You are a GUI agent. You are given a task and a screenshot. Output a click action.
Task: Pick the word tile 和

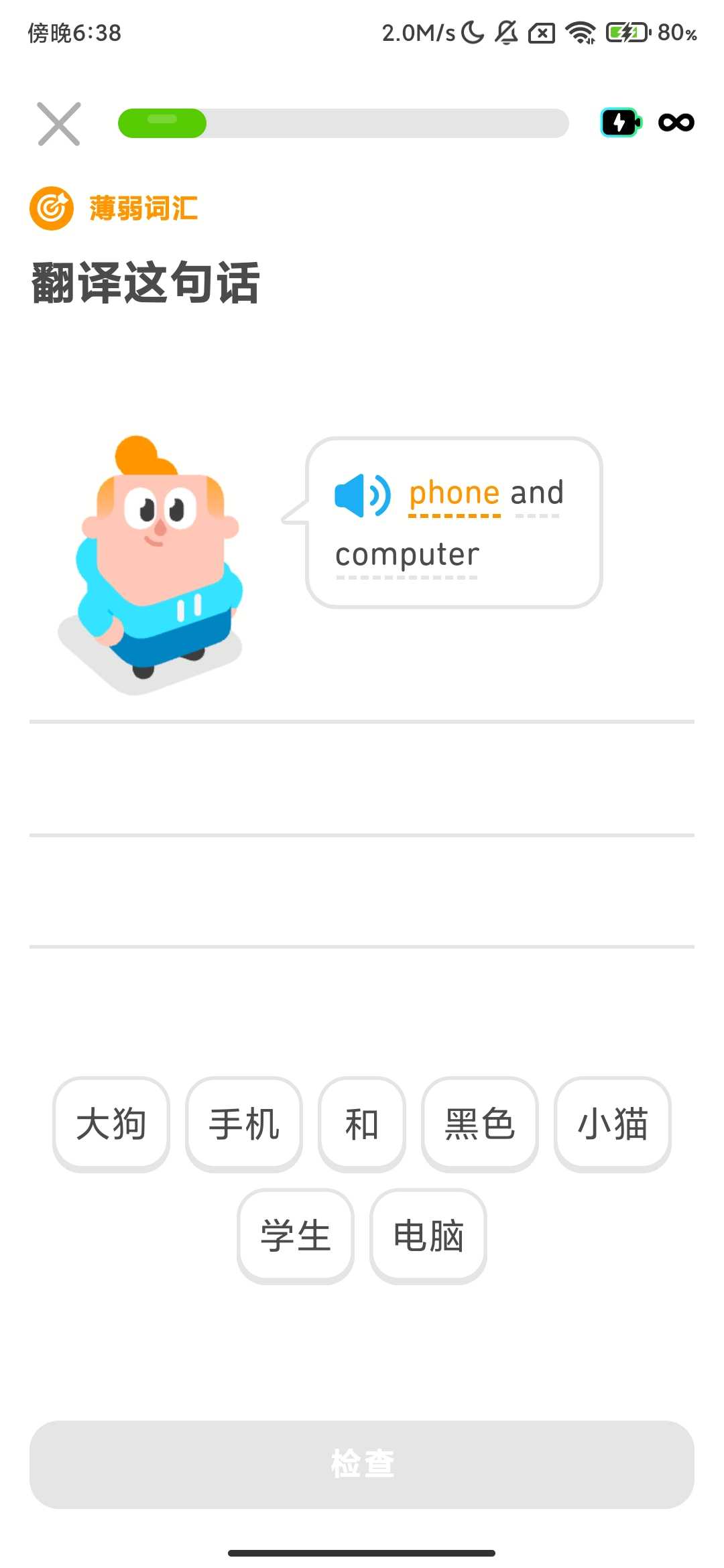tap(362, 1124)
